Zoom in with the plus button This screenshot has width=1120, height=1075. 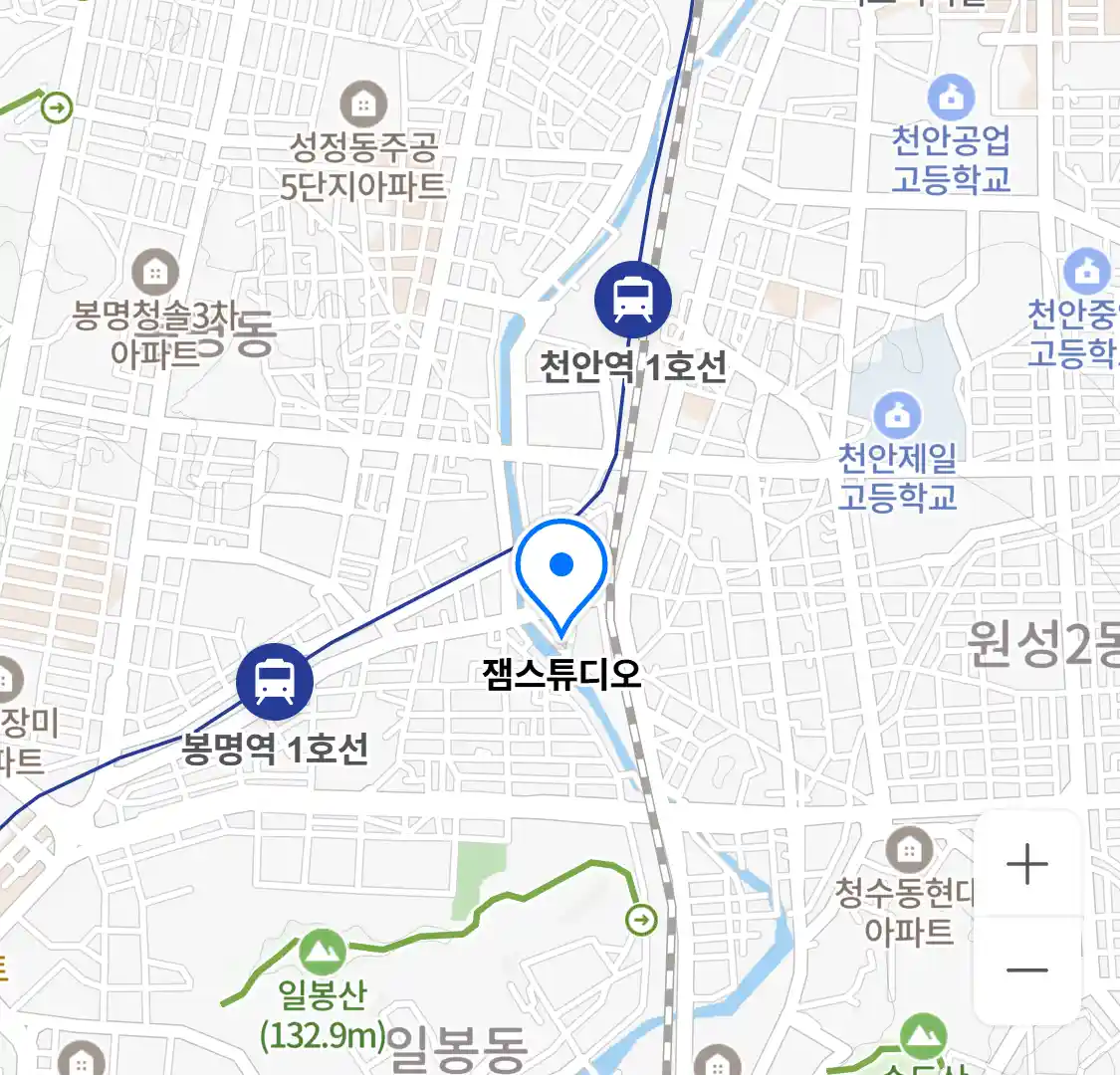coord(1026,864)
